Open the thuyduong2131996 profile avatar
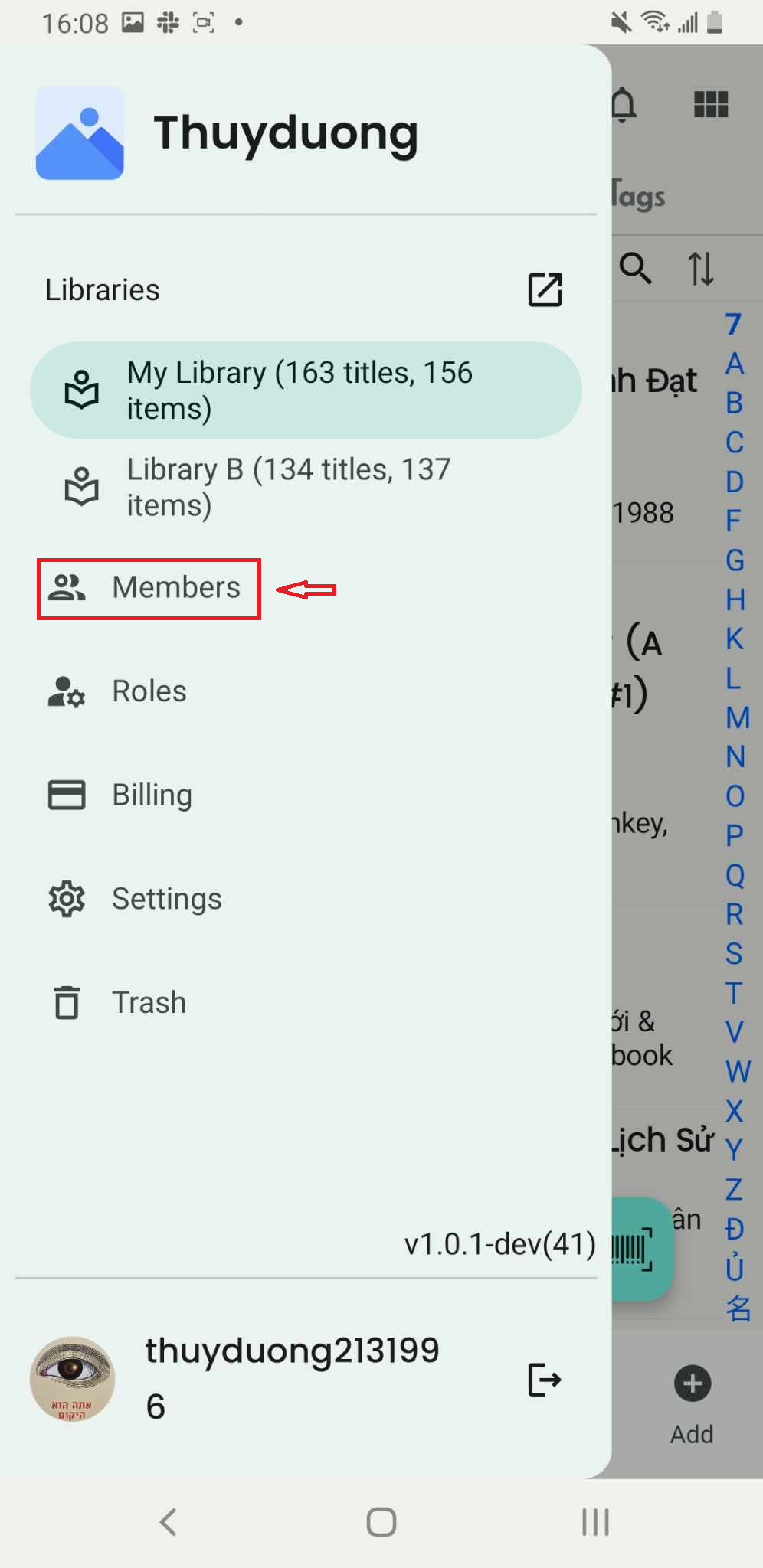The width and height of the screenshot is (763, 1568). [x=72, y=1379]
